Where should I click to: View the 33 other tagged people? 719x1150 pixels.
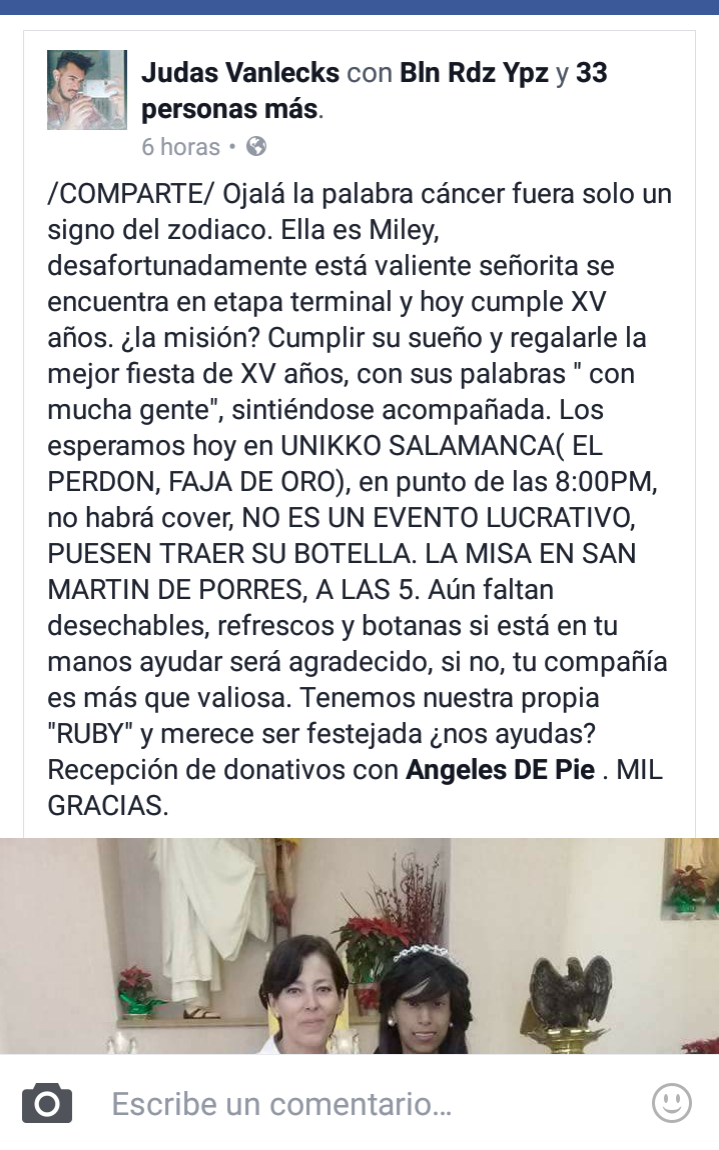point(230,108)
